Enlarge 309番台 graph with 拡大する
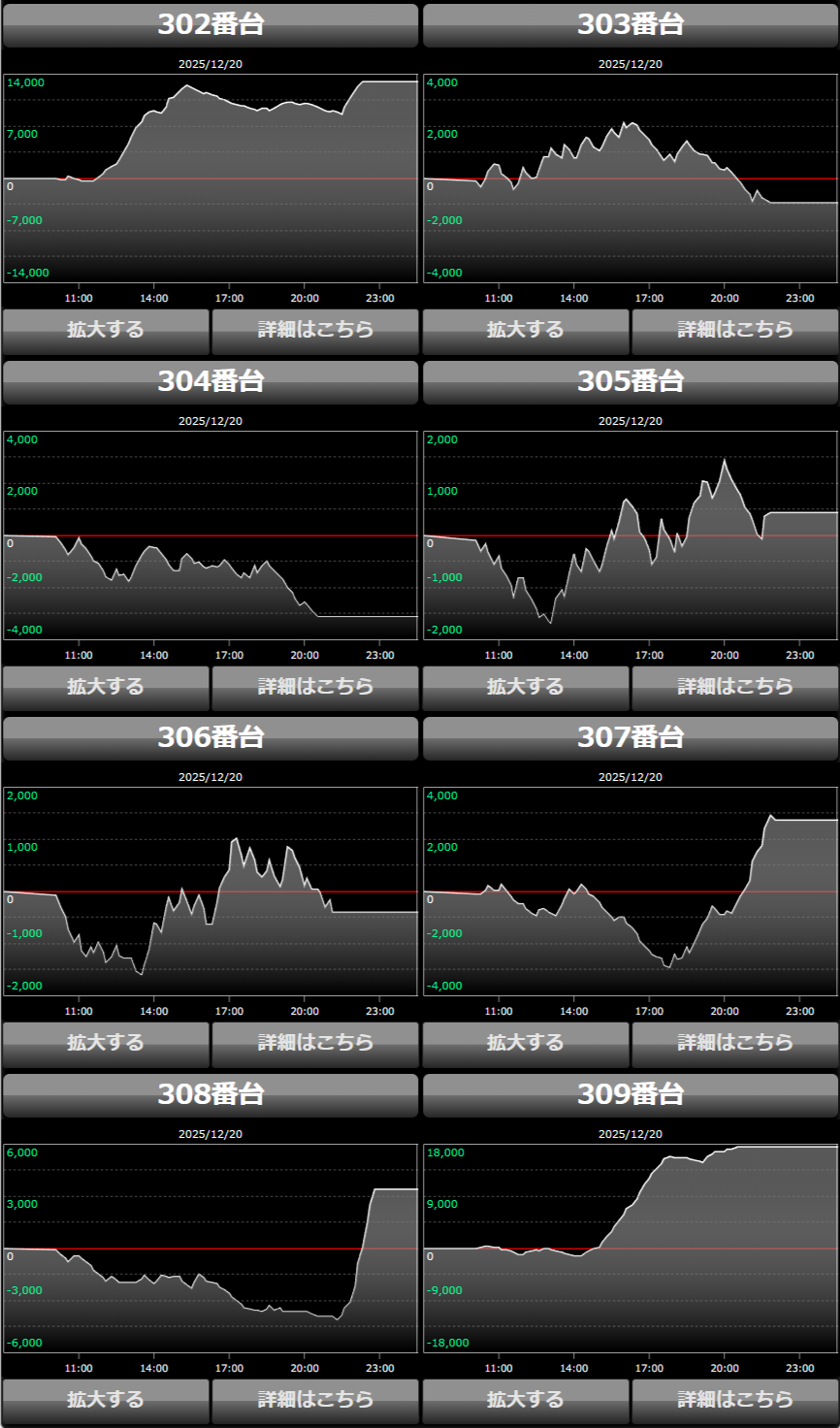The image size is (840, 1428). 526,1400
